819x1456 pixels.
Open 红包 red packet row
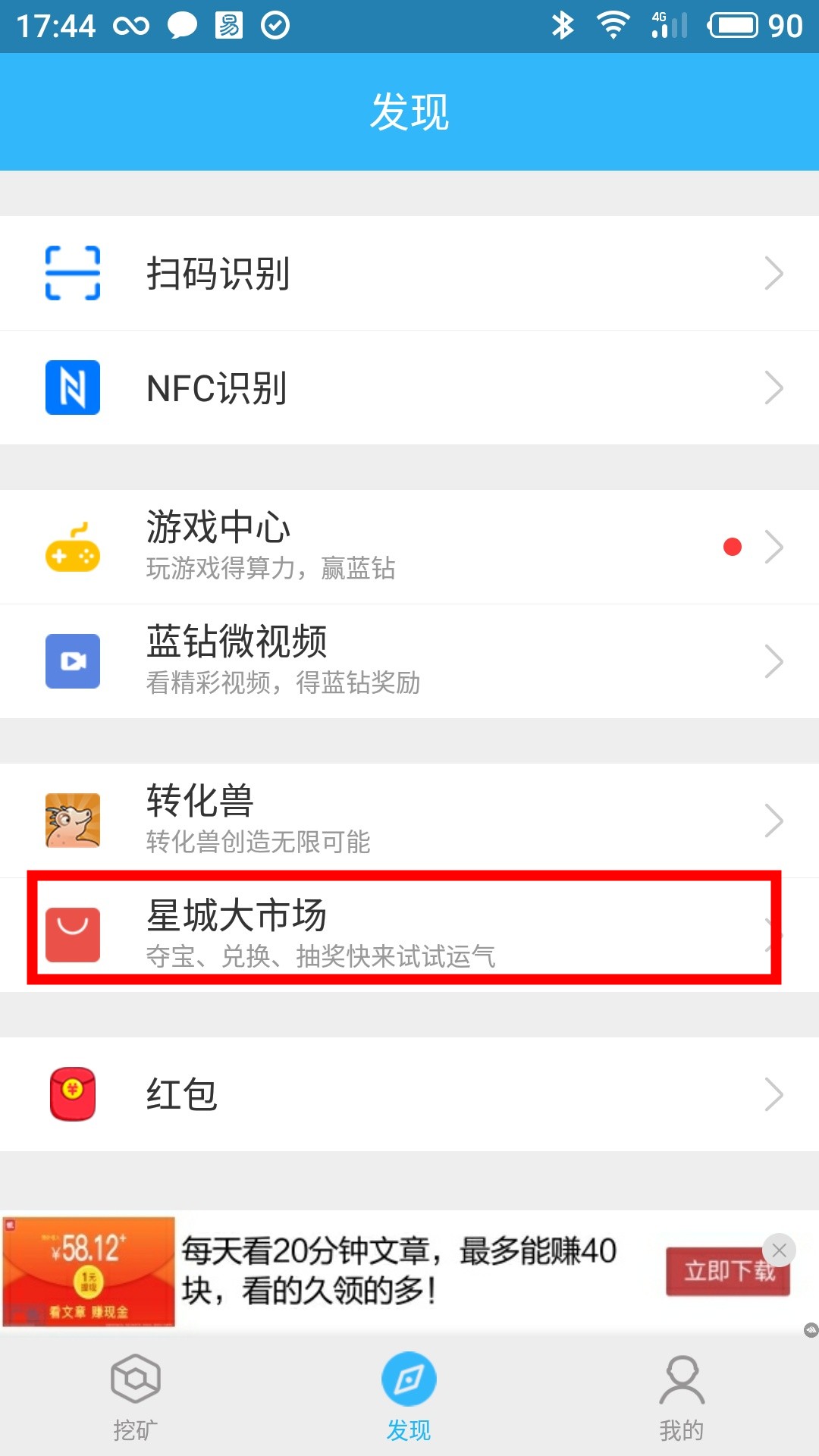pyautogui.click(x=409, y=1094)
